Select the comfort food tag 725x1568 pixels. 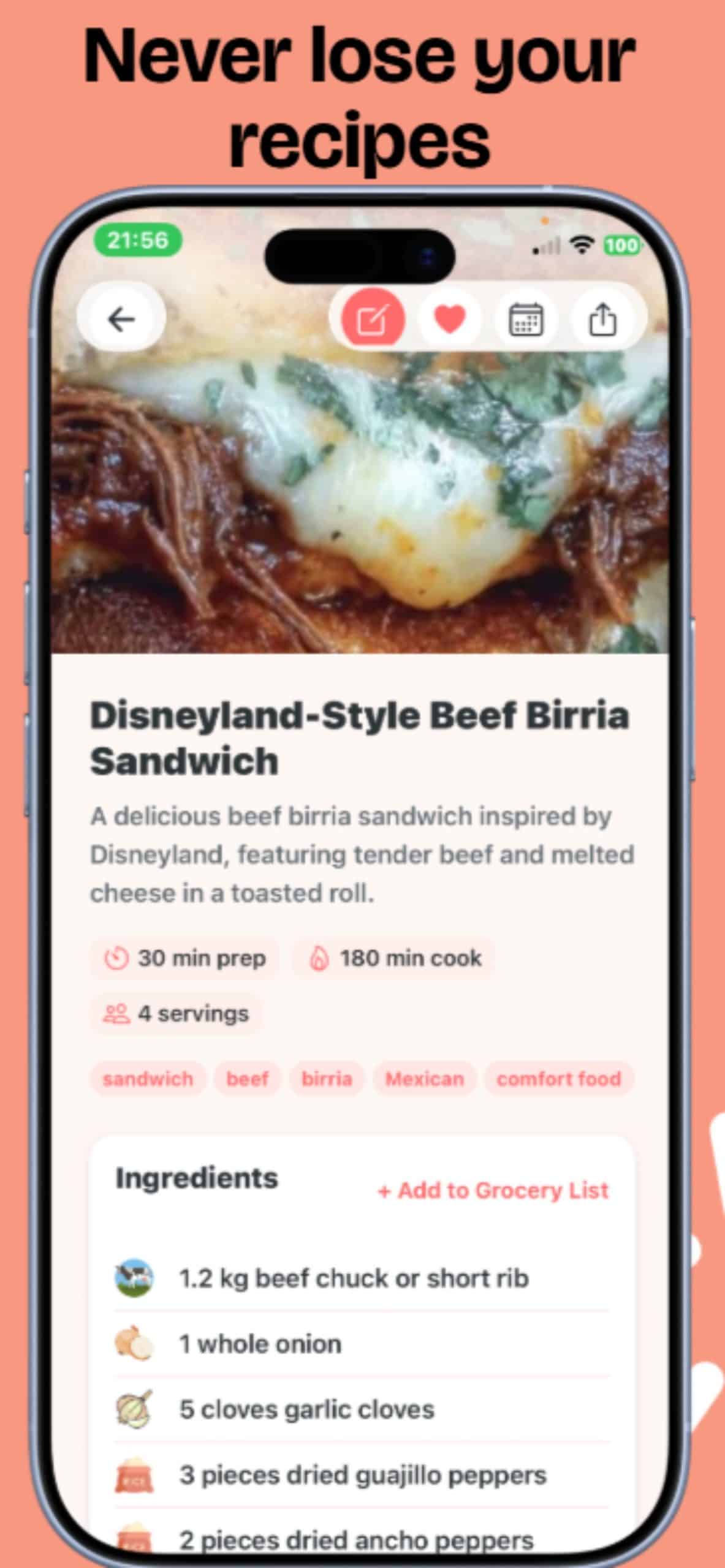(560, 1079)
